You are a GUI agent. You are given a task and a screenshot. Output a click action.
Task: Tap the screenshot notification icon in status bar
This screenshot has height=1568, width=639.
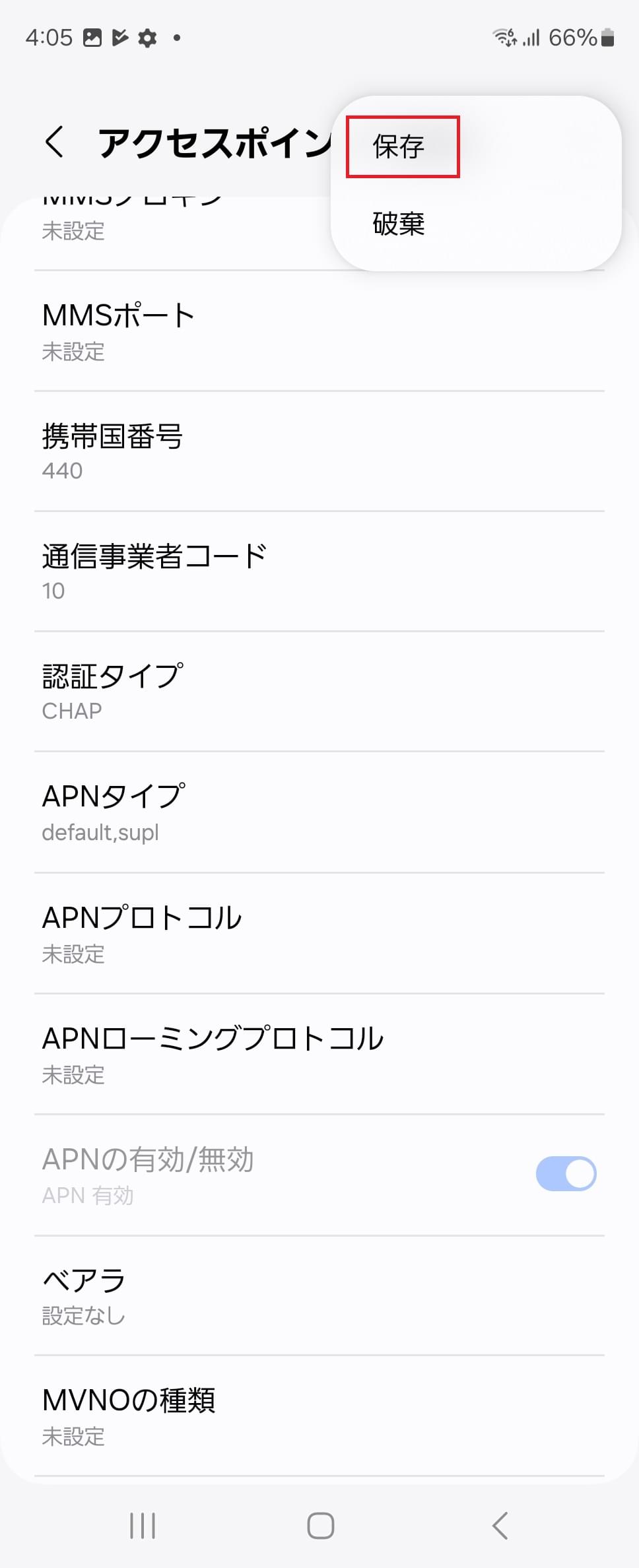91,38
